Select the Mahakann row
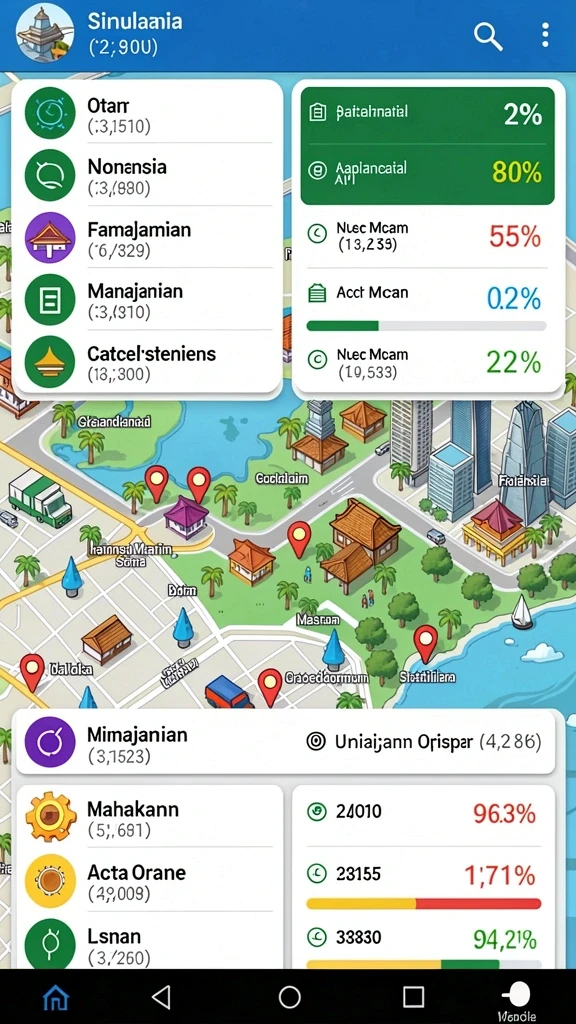The width and height of the screenshot is (576, 1024). [148, 817]
